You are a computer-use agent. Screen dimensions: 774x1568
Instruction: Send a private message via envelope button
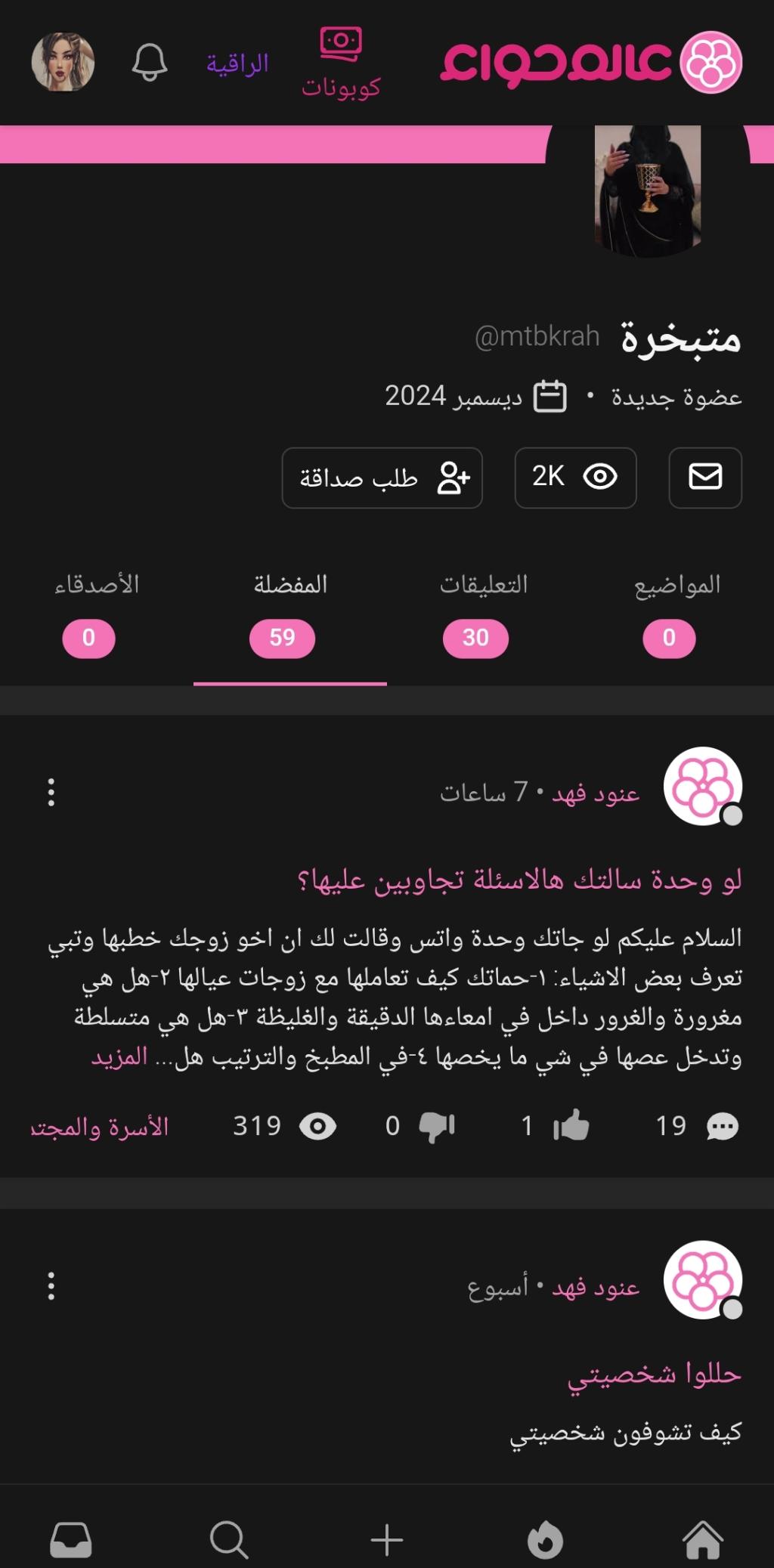click(704, 477)
